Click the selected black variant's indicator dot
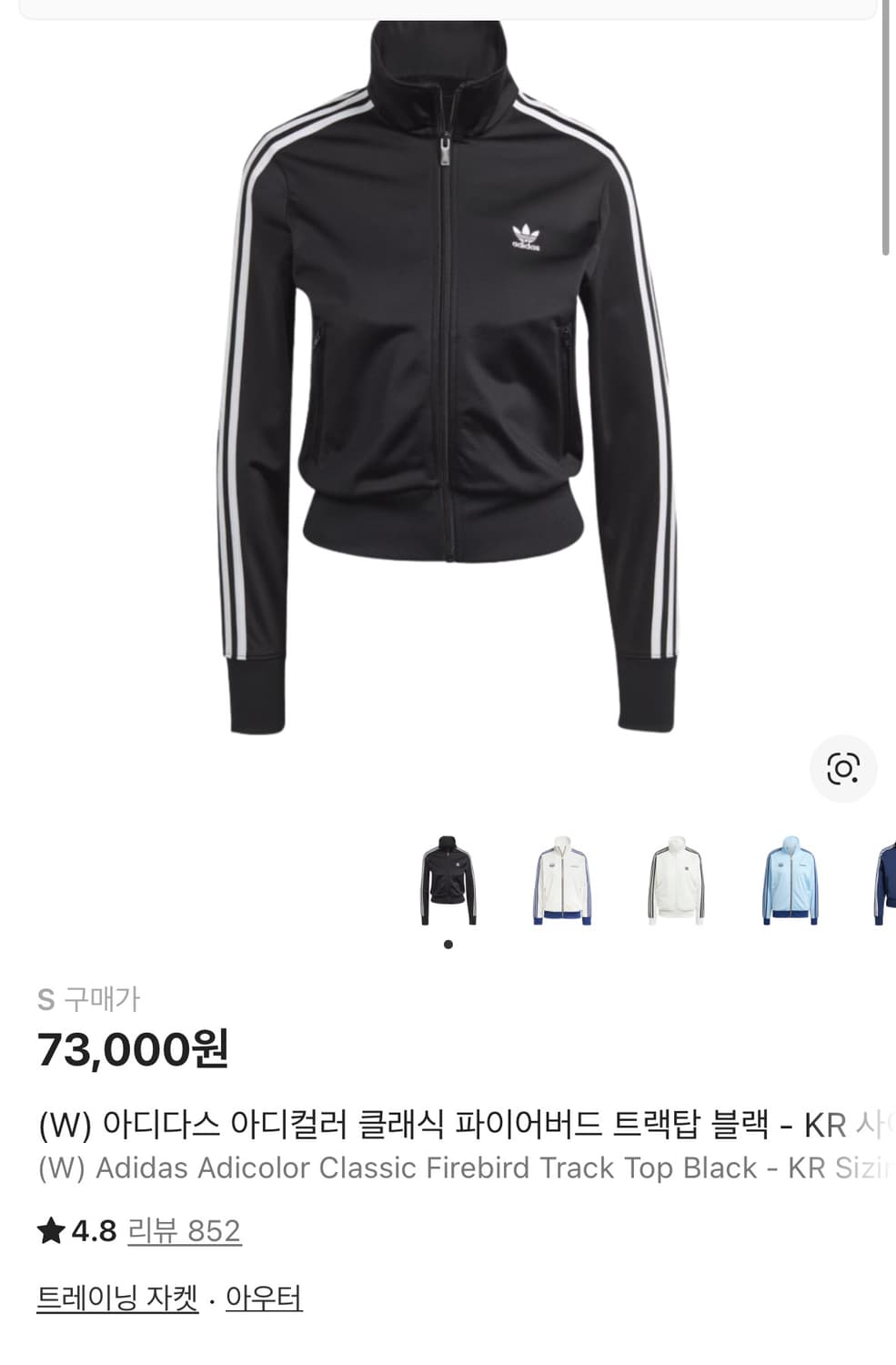The image size is (896, 1365). pos(448,945)
